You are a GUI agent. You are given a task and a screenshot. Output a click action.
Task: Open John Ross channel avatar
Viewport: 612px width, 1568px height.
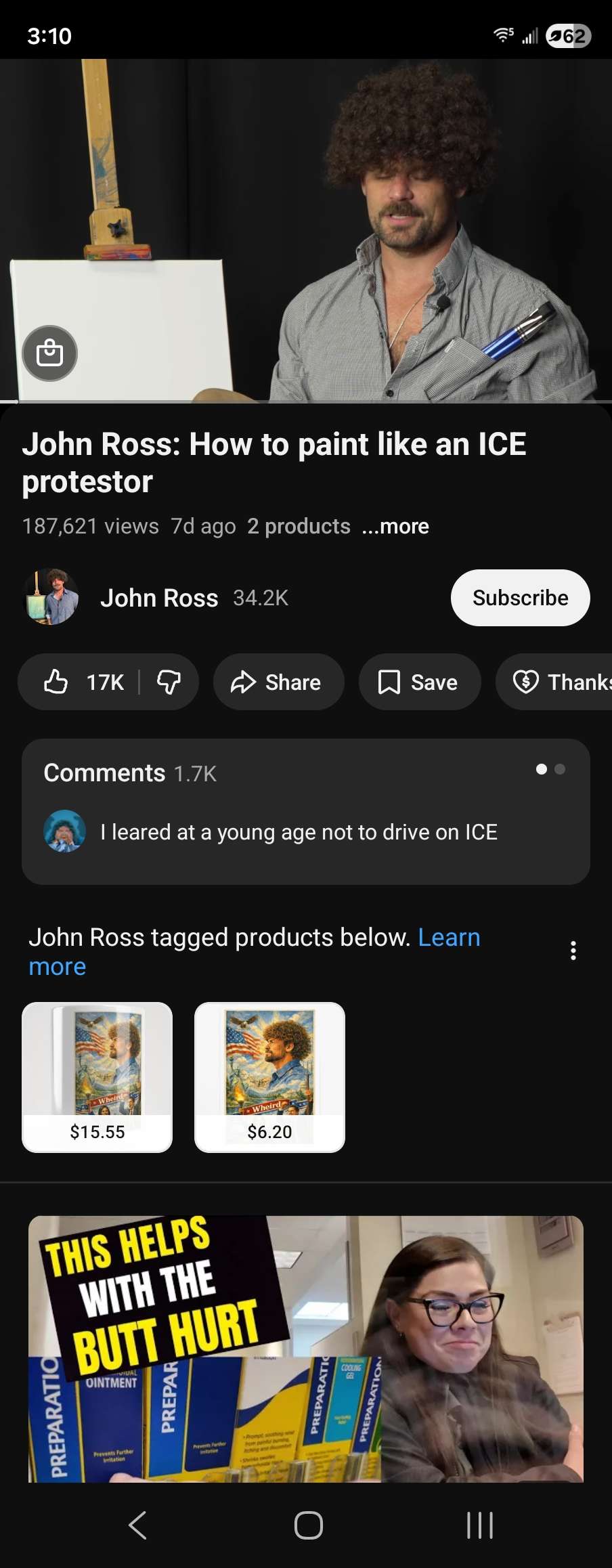tap(51, 597)
